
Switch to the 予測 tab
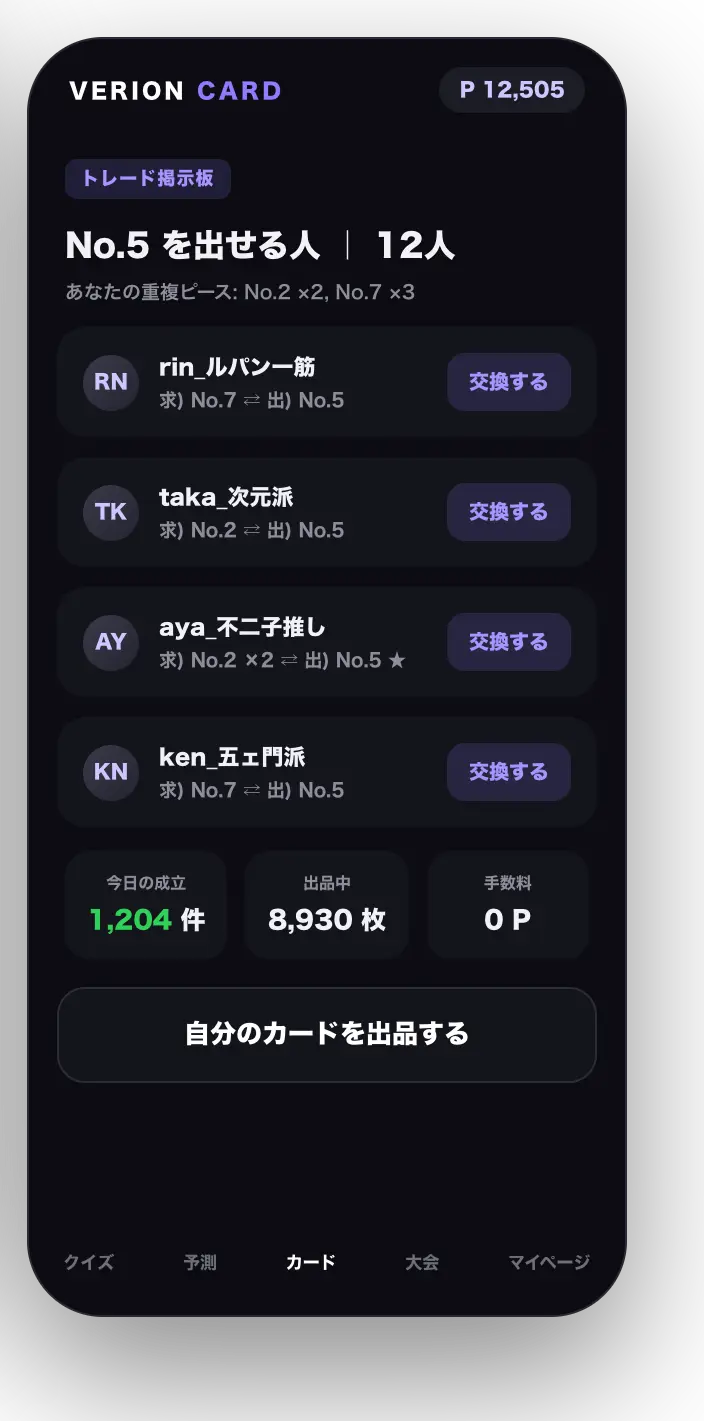(200, 1262)
